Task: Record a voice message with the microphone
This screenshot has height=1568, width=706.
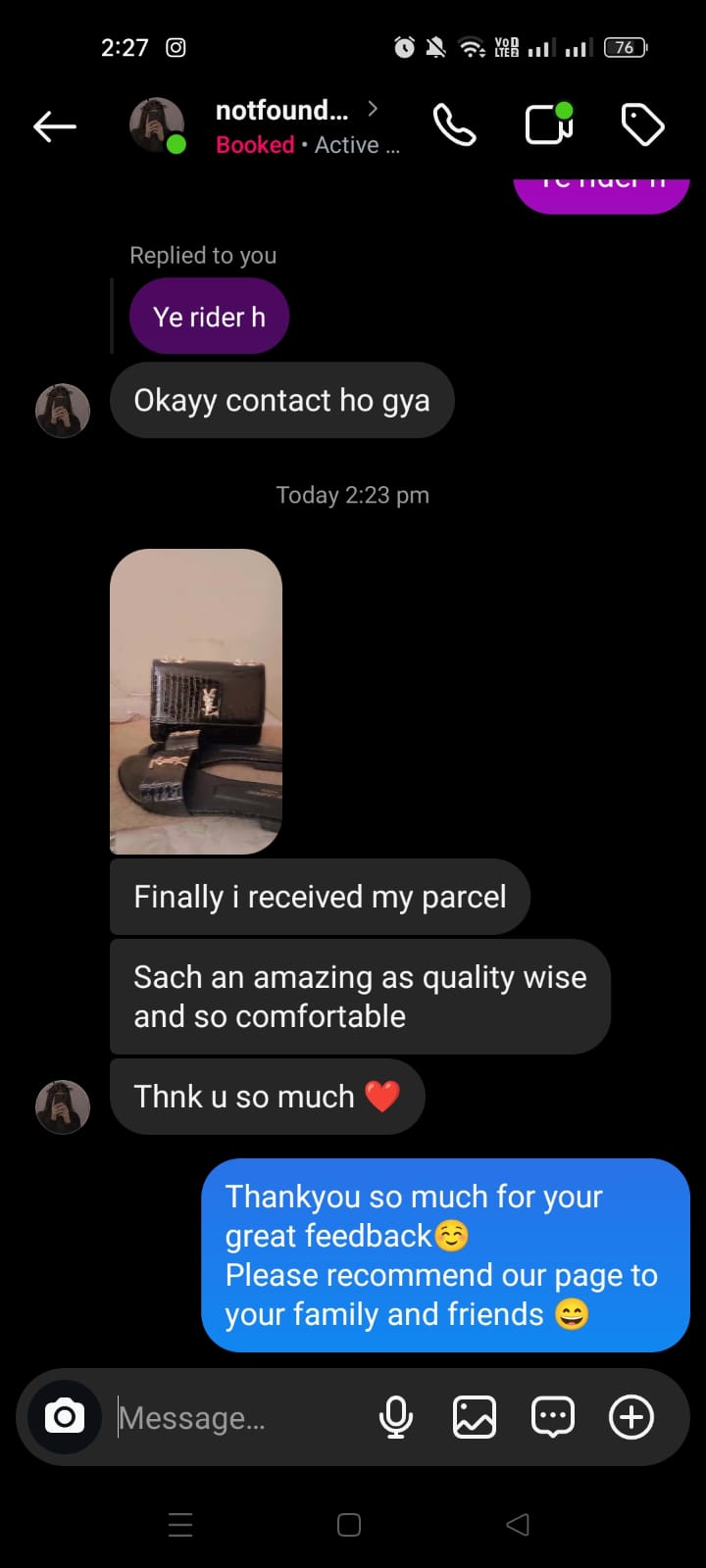Action: click(396, 1416)
